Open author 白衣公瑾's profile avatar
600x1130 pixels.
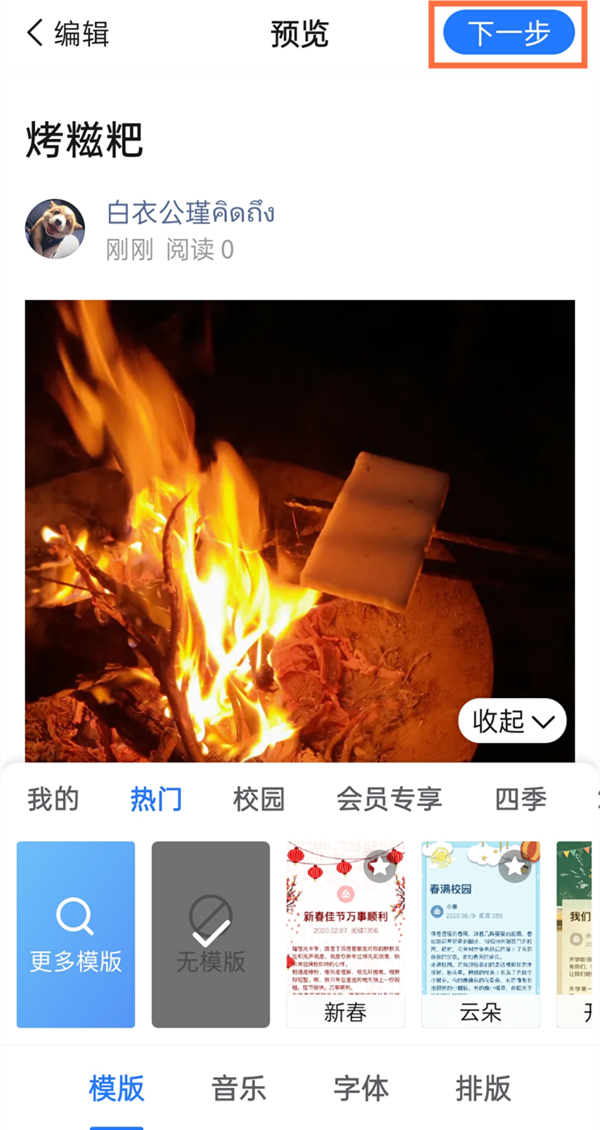pyautogui.click(x=55, y=229)
